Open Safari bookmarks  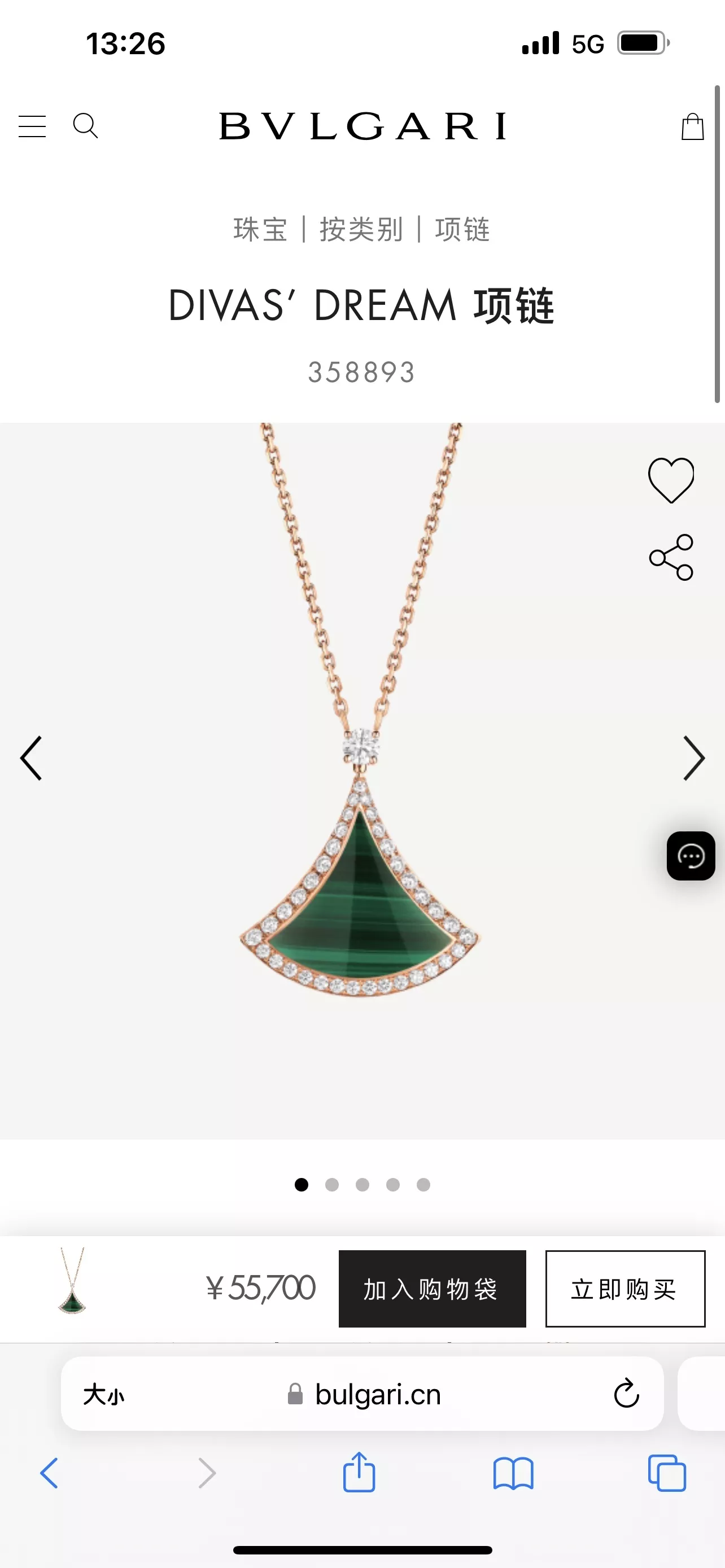point(513,1473)
